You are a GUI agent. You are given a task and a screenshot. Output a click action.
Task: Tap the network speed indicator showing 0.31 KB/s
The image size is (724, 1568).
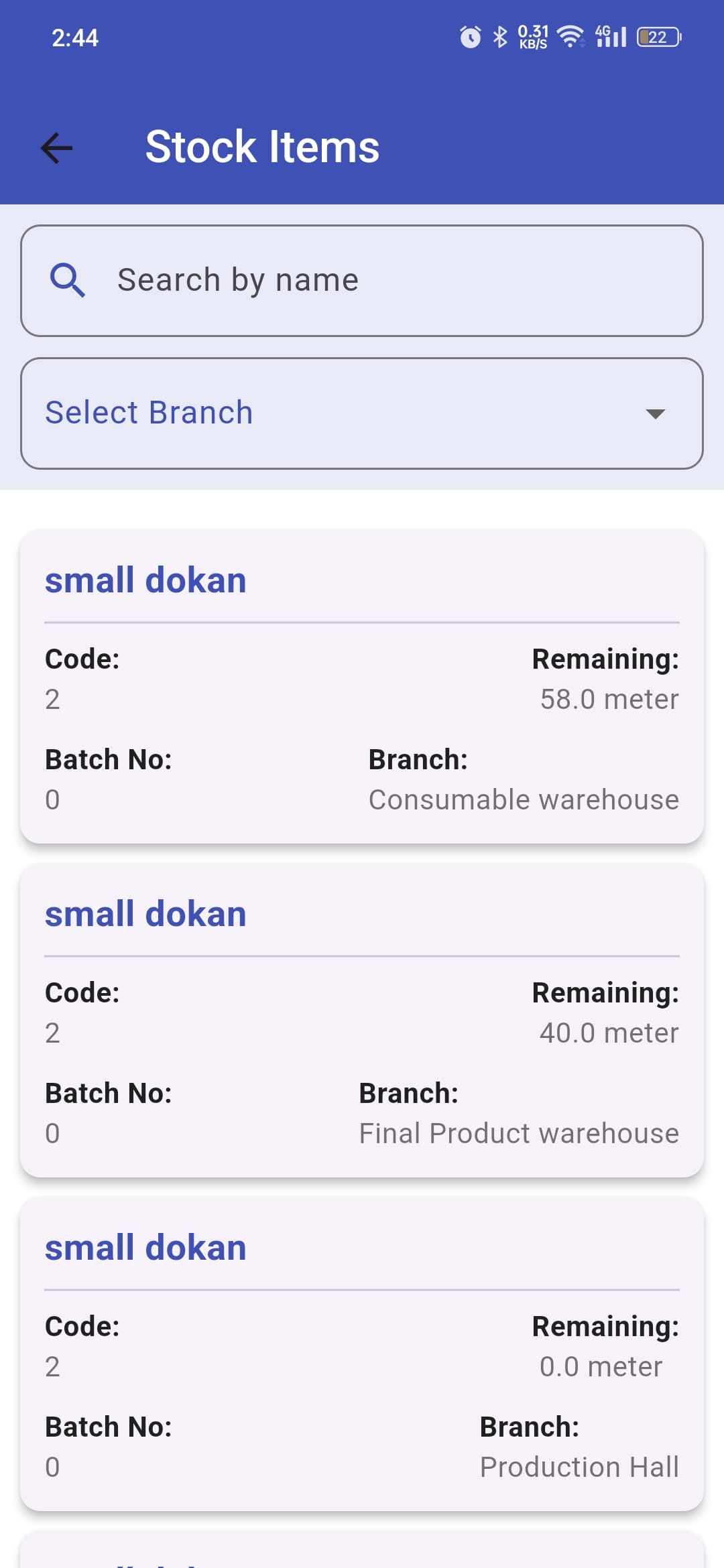tap(532, 37)
